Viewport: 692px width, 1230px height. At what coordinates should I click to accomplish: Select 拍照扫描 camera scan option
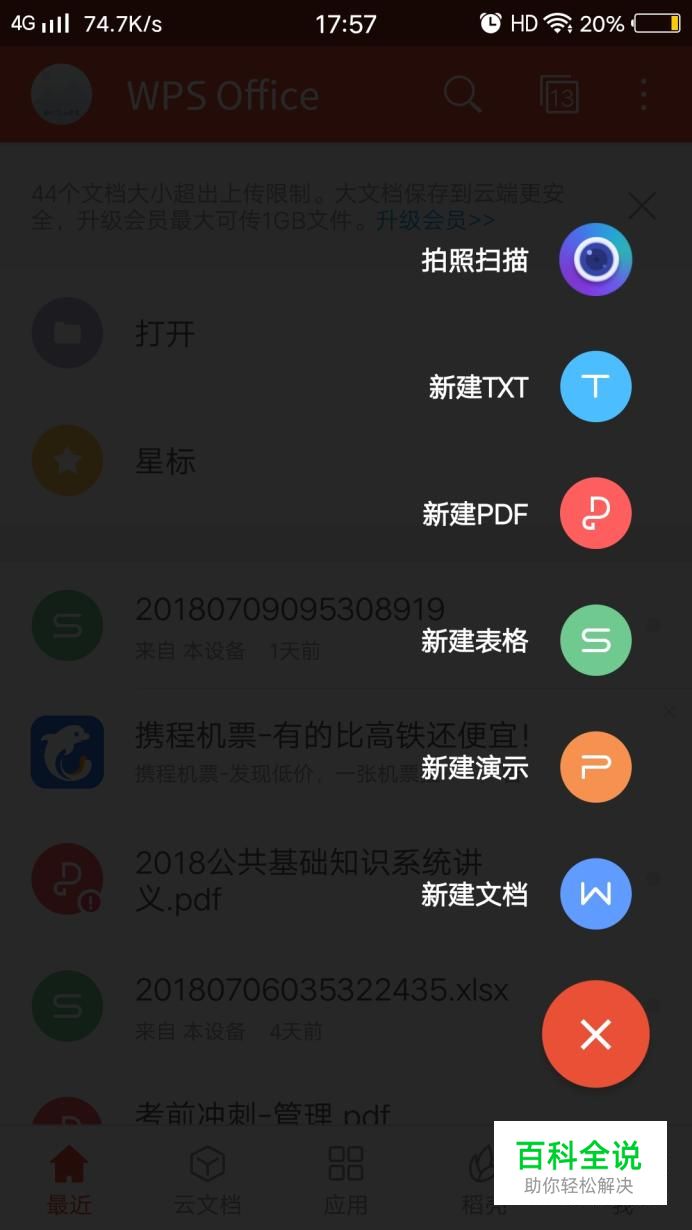pos(595,260)
